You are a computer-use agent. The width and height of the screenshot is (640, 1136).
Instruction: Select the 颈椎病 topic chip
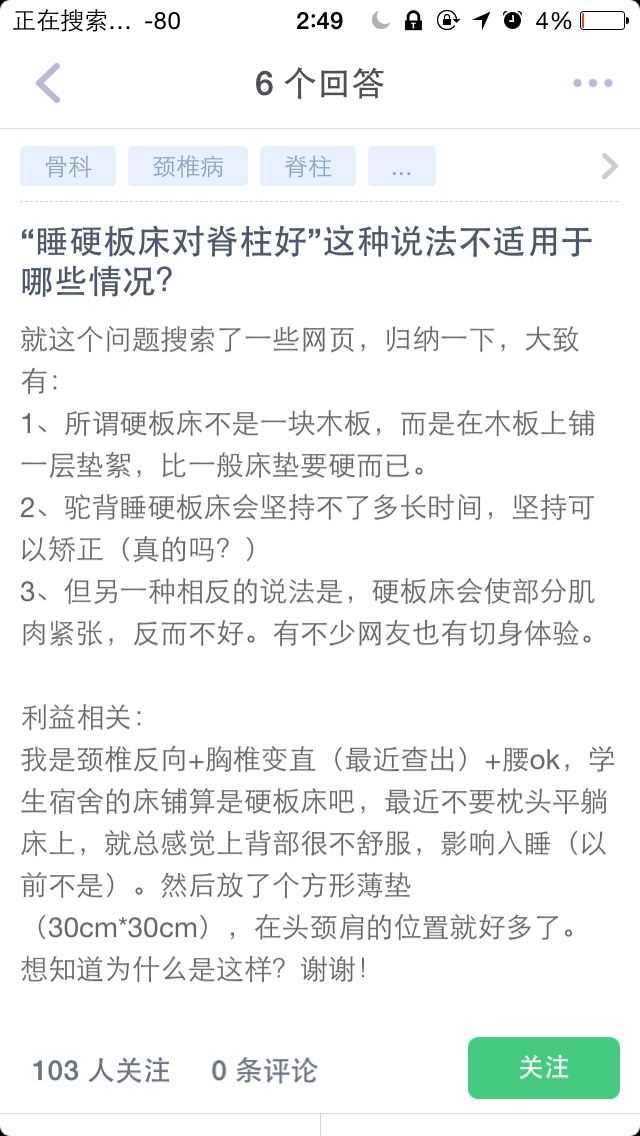[188, 166]
